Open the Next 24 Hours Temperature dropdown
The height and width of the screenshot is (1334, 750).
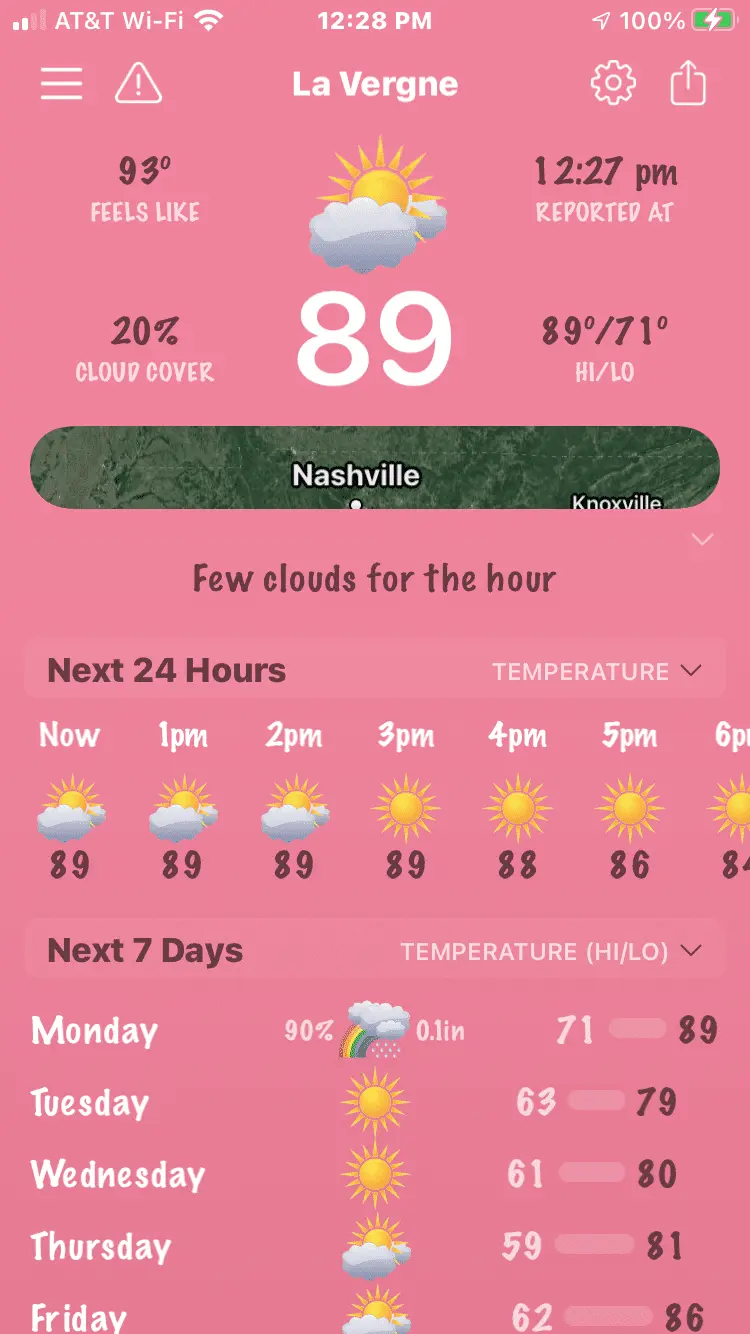(596, 671)
